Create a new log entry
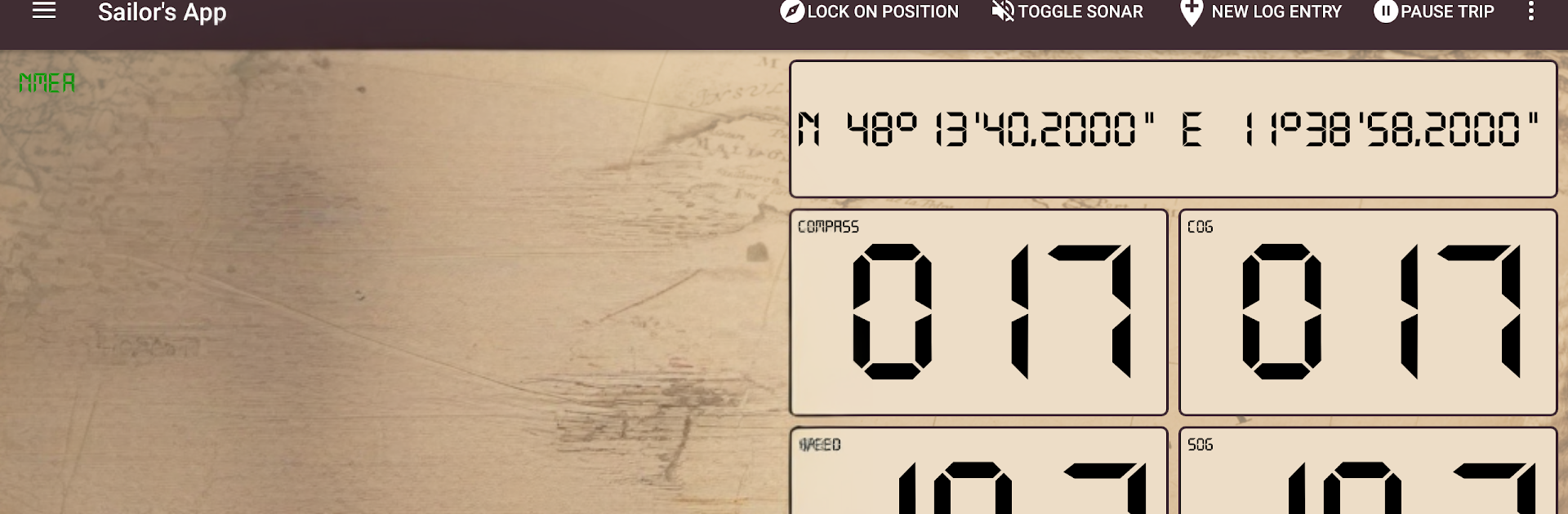1568x514 pixels. tap(1261, 12)
